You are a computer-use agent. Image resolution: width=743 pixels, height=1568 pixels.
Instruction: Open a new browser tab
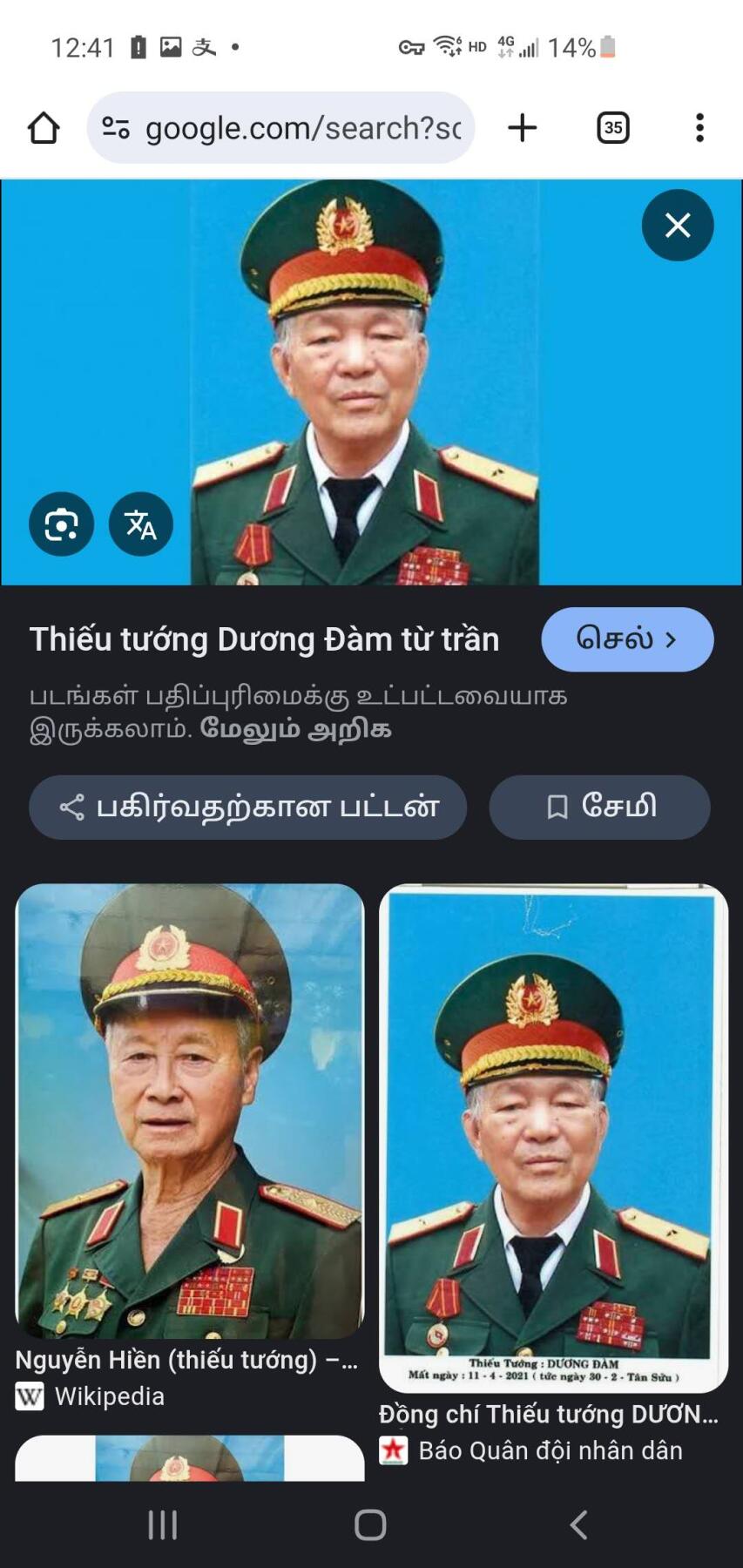tap(523, 128)
